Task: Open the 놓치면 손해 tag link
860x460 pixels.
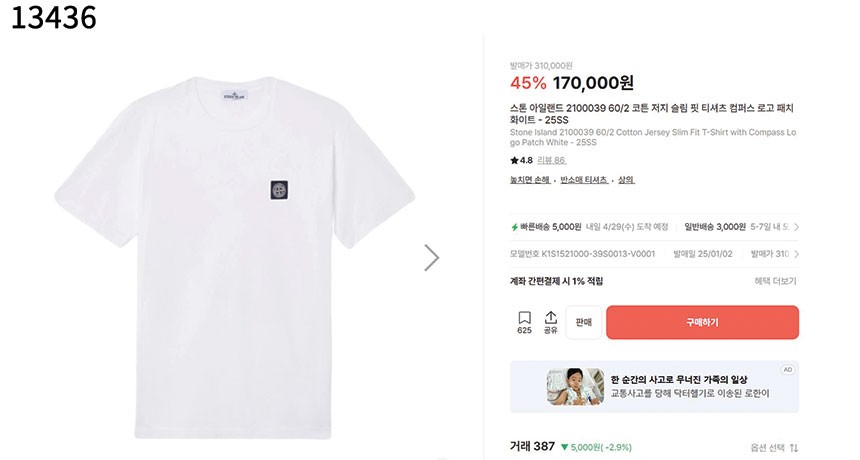Action: pos(529,180)
